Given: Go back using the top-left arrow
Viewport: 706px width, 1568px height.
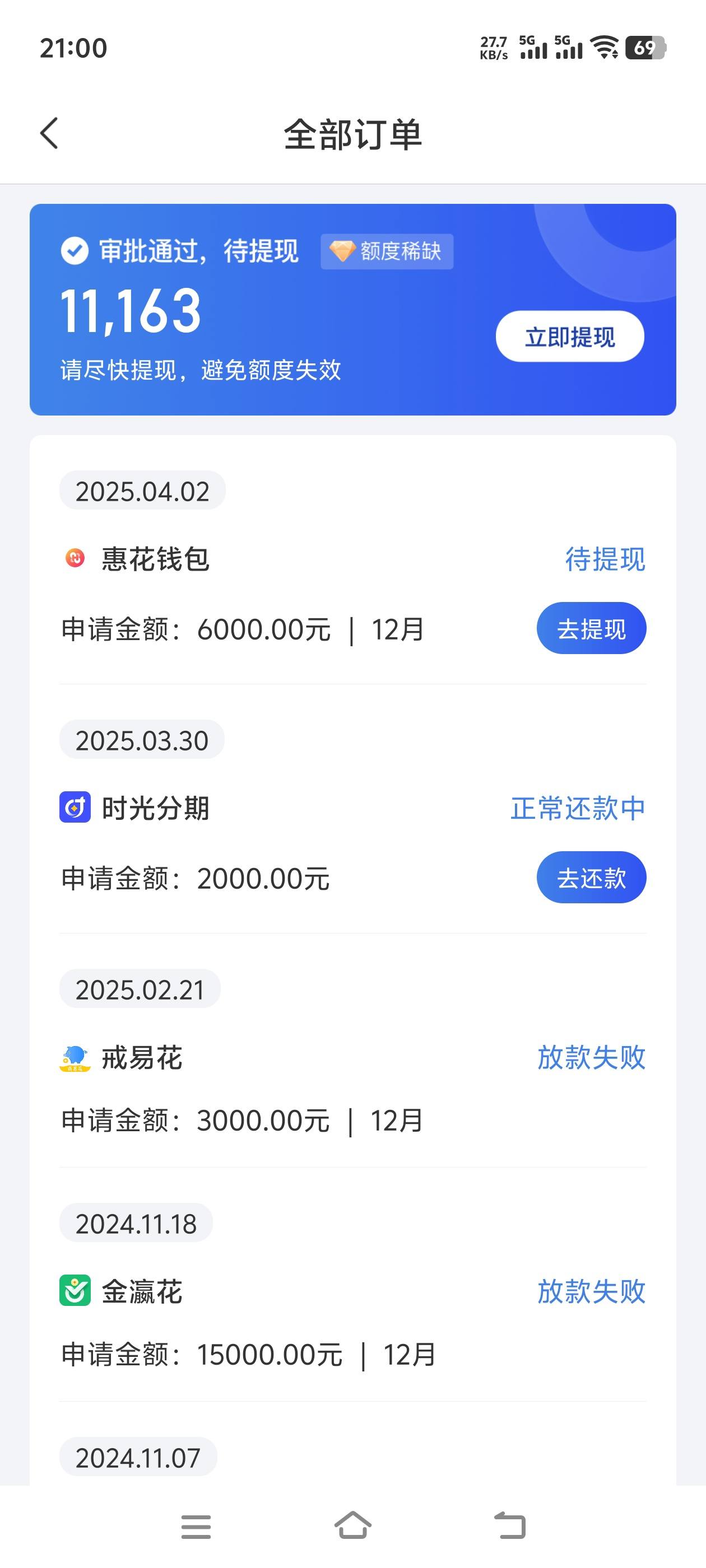Looking at the screenshot, I should point(49,133).
